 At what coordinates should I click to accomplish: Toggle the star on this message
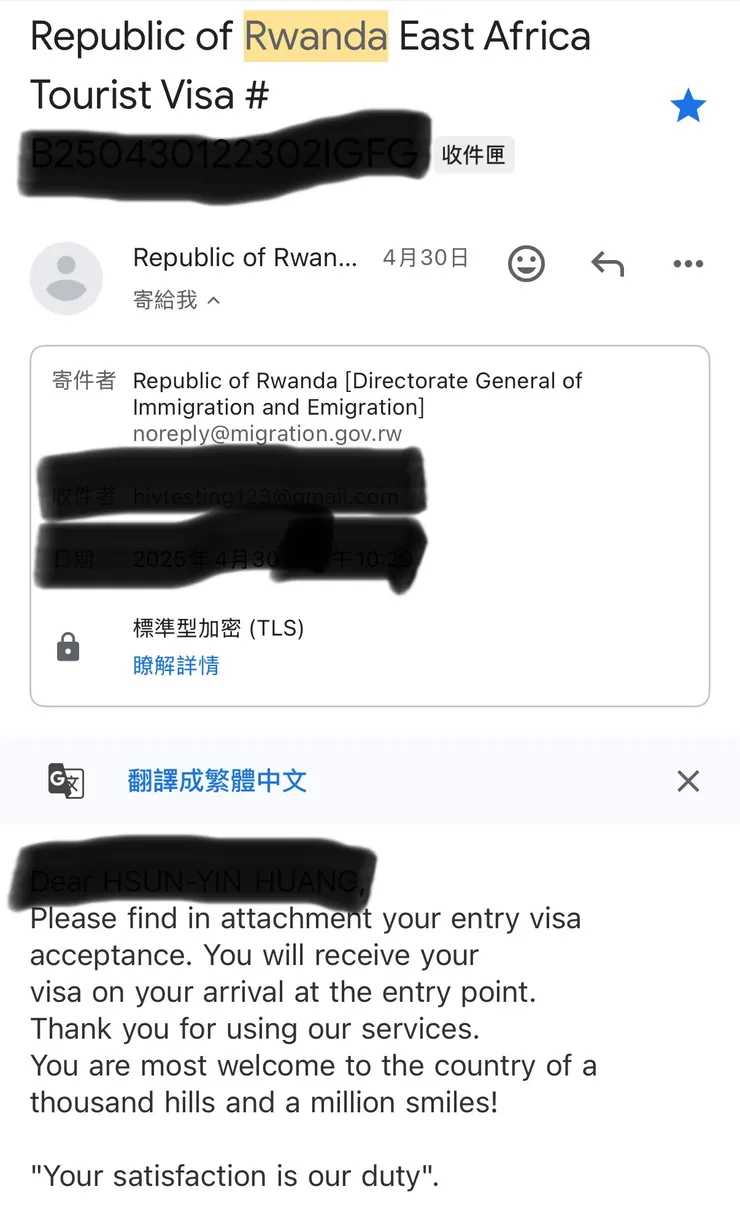688,104
